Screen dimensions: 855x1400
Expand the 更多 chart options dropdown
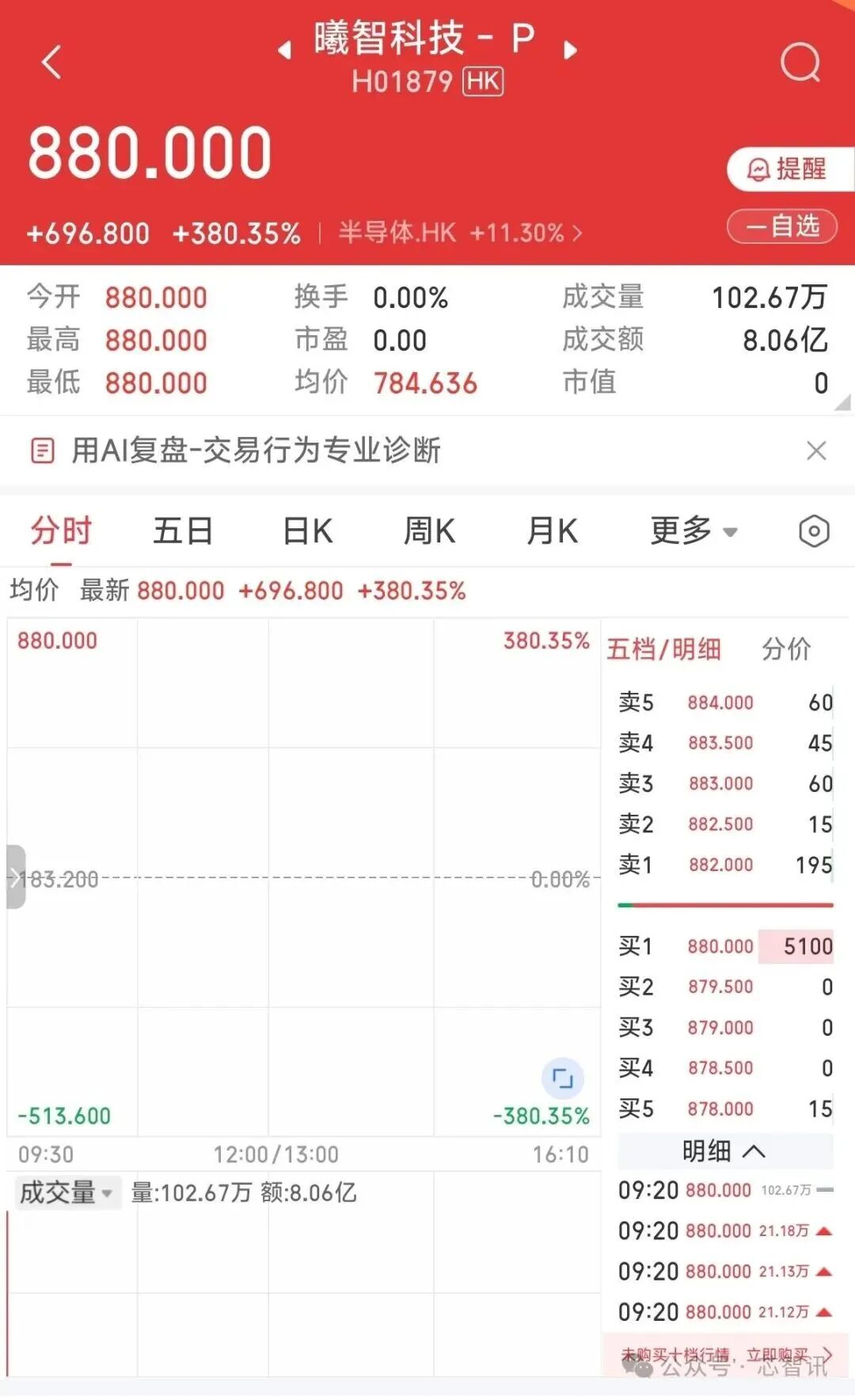tap(693, 531)
